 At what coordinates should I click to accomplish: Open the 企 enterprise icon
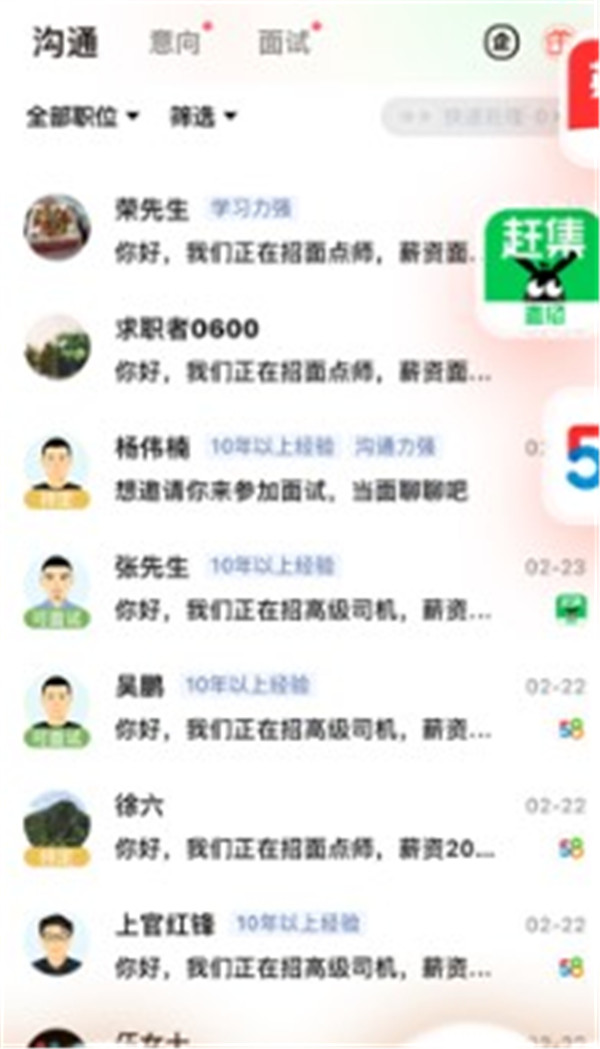(x=502, y=42)
